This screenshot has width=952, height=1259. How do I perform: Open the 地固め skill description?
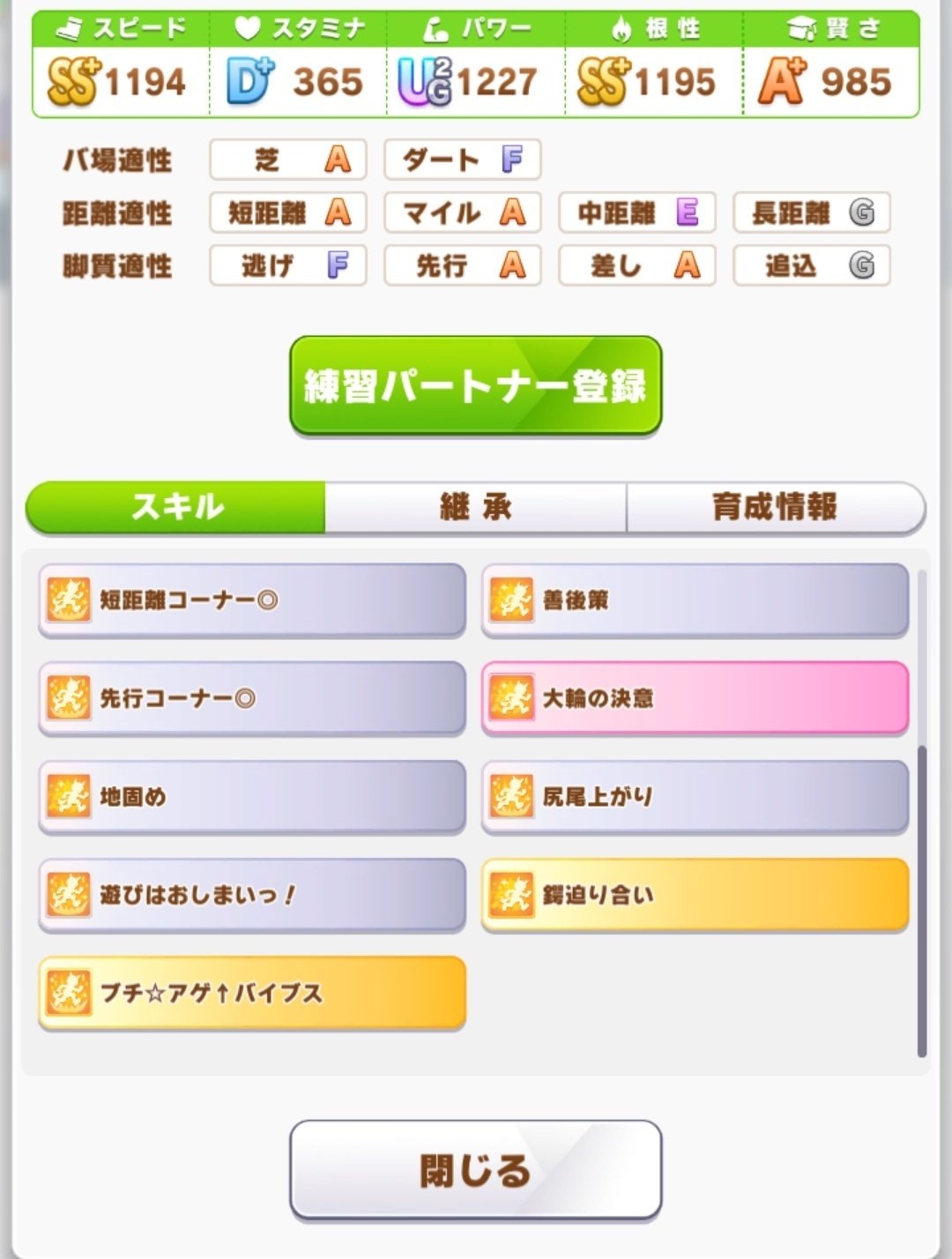[x=251, y=797]
